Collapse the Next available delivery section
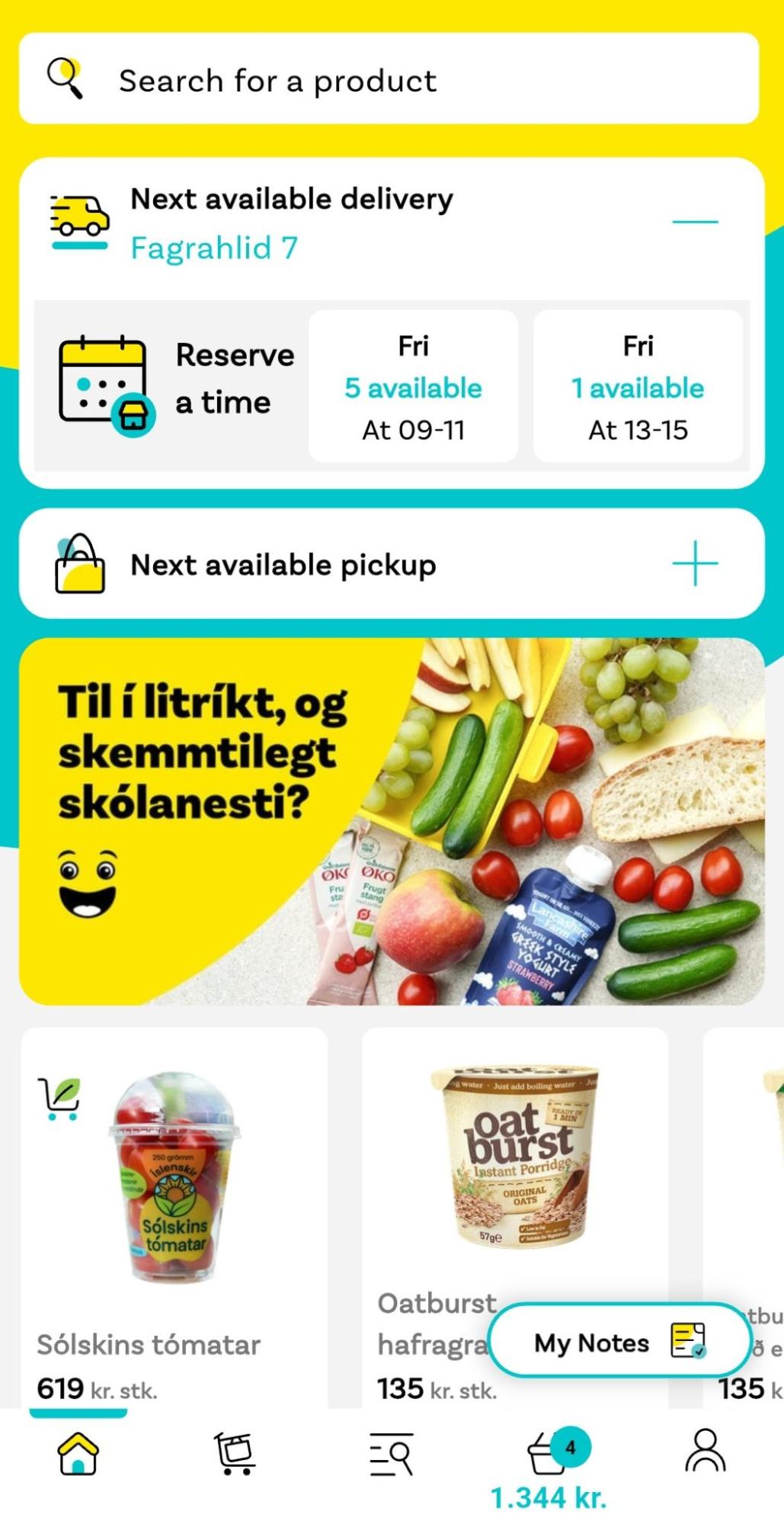 694,222
